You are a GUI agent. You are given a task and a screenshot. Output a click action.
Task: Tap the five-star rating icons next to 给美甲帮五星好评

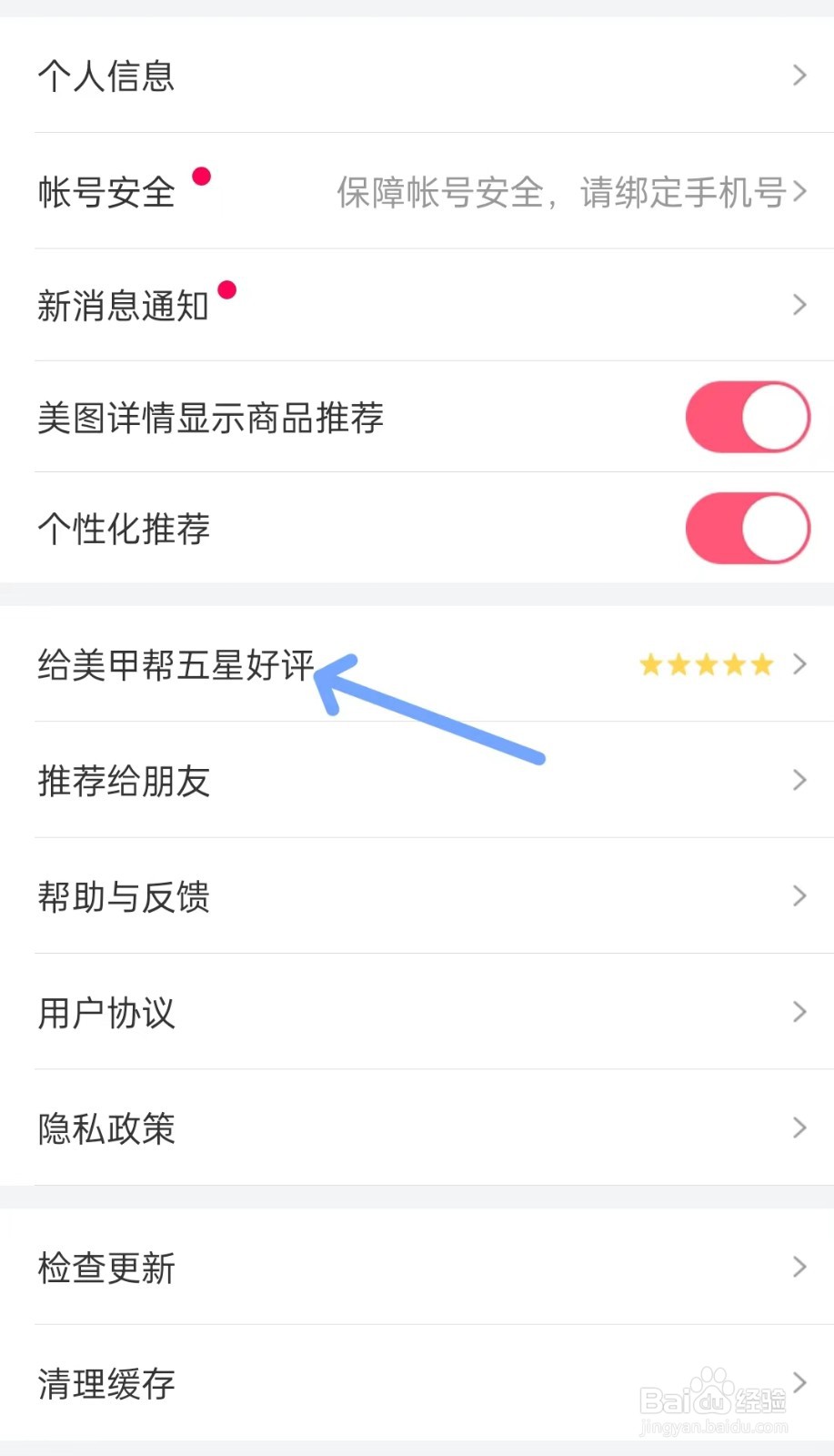[x=706, y=664]
